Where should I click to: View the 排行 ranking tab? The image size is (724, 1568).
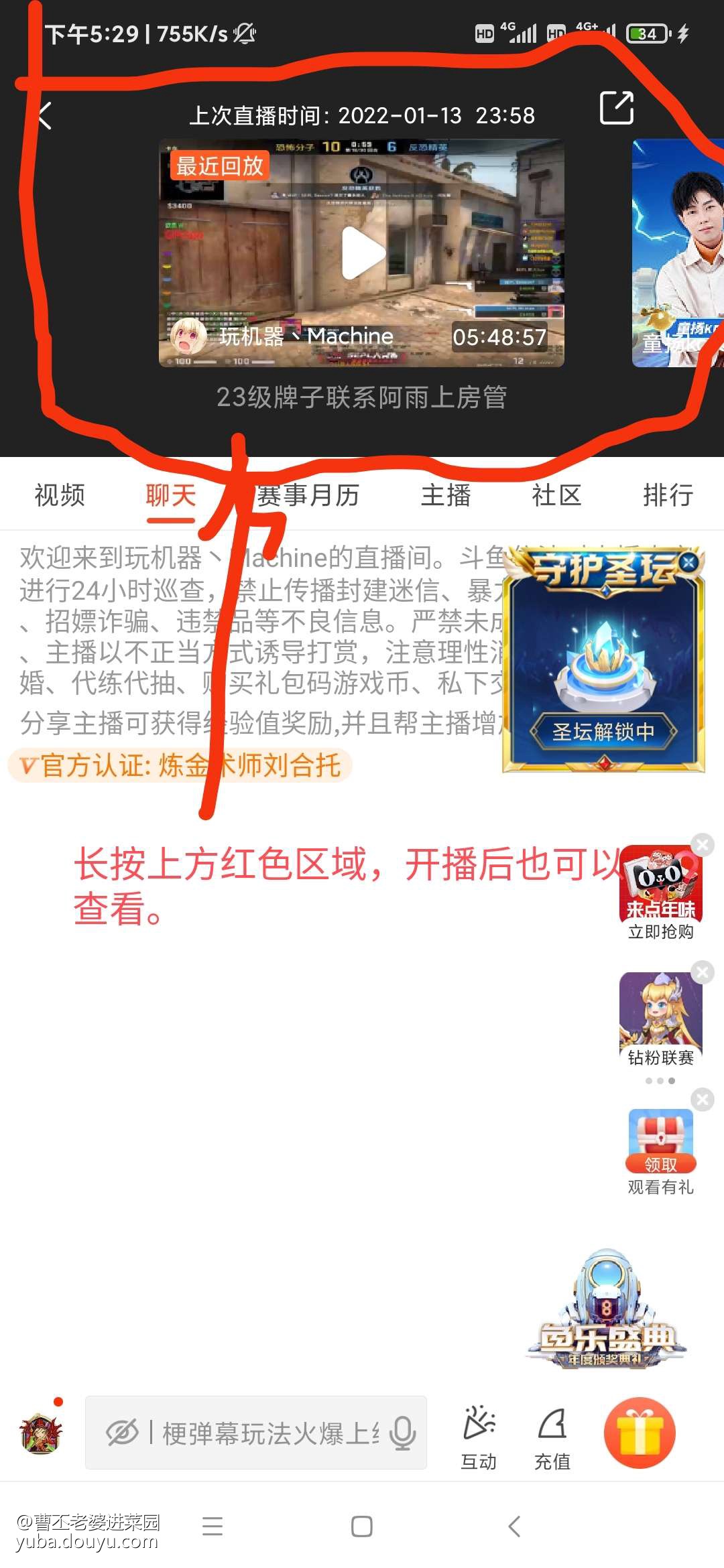[668, 495]
